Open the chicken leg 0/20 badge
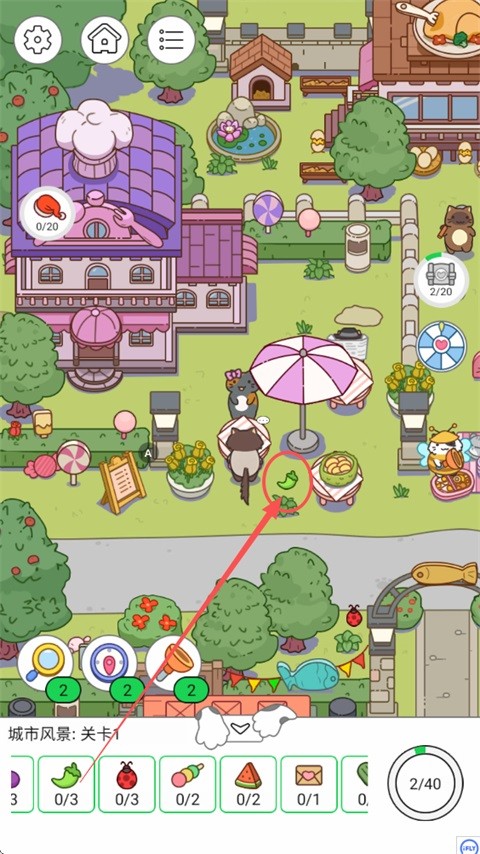Image resolution: width=480 pixels, height=854 pixels. coord(47,213)
